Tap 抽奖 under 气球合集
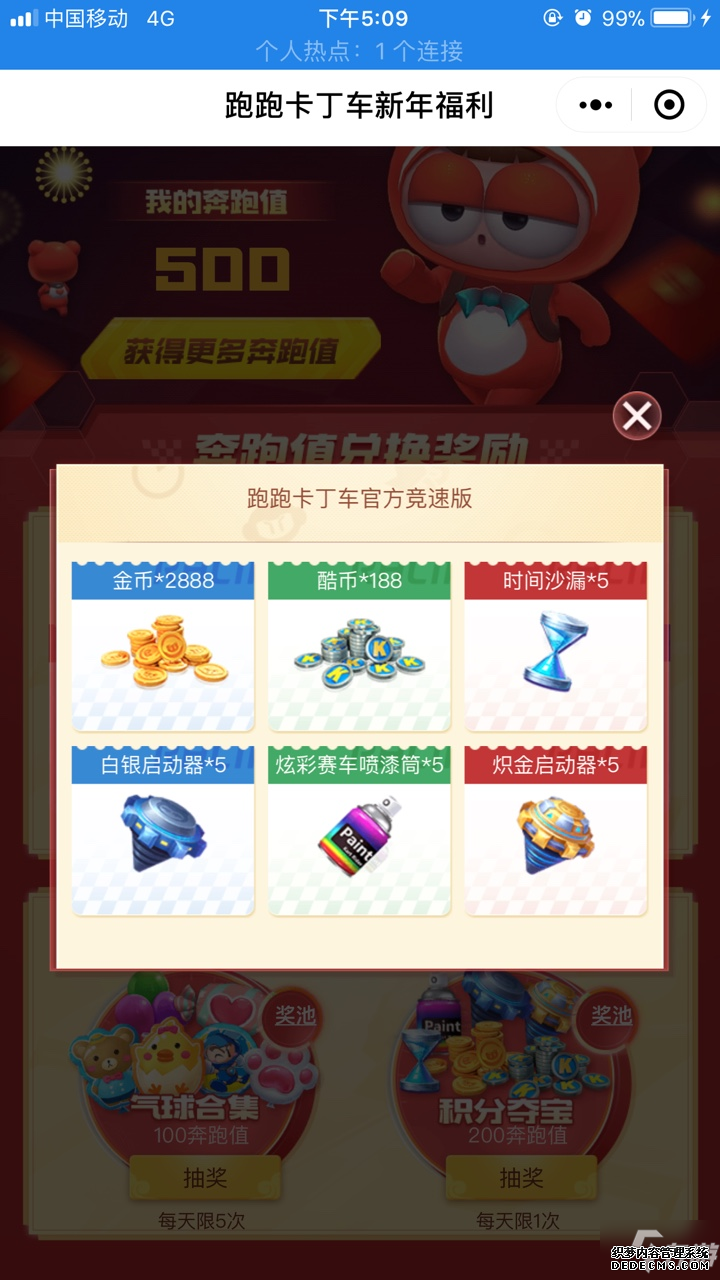This screenshot has width=720, height=1280. coord(205,1178)
